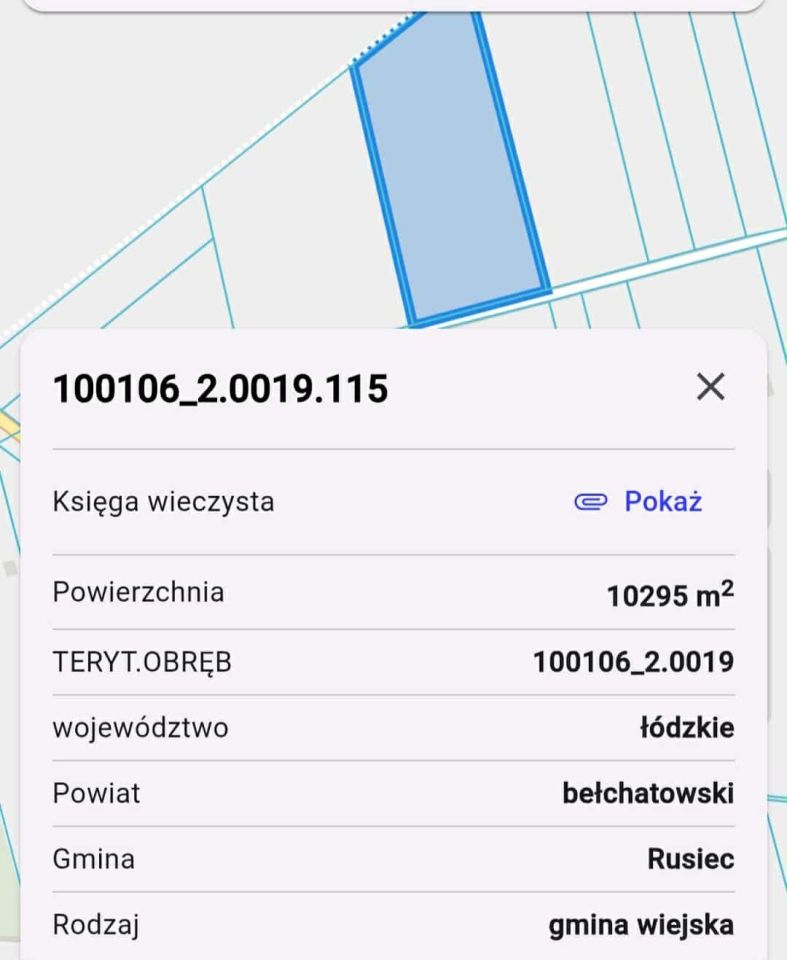Close the parcel information panel
787x960 pixels.
pos(711,388)
